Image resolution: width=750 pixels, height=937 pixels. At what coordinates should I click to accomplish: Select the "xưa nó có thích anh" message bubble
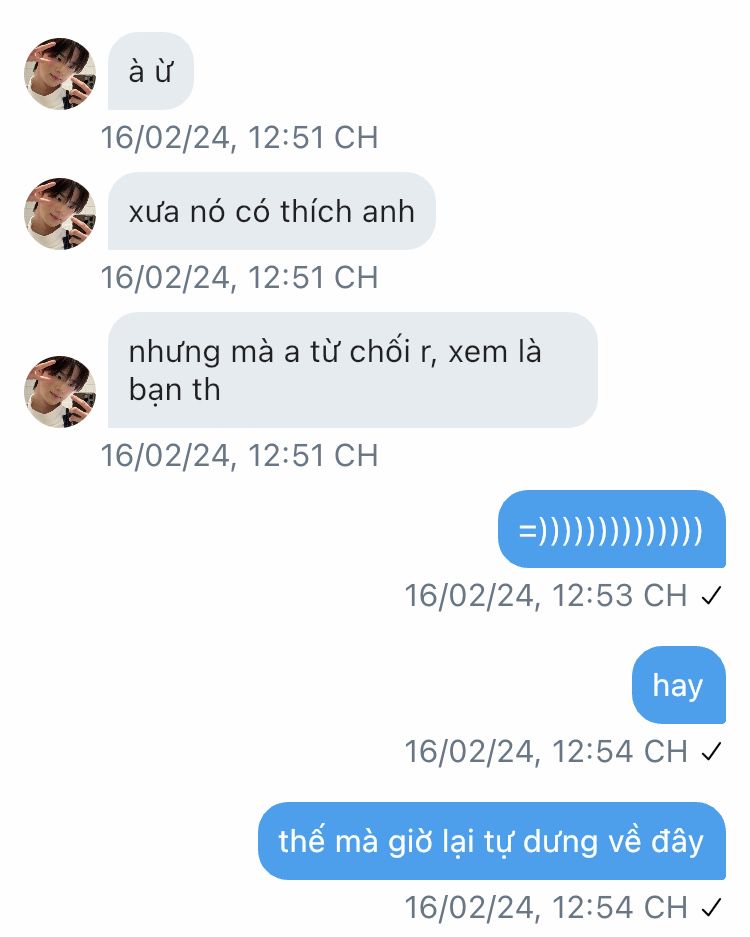pos(272,212)
